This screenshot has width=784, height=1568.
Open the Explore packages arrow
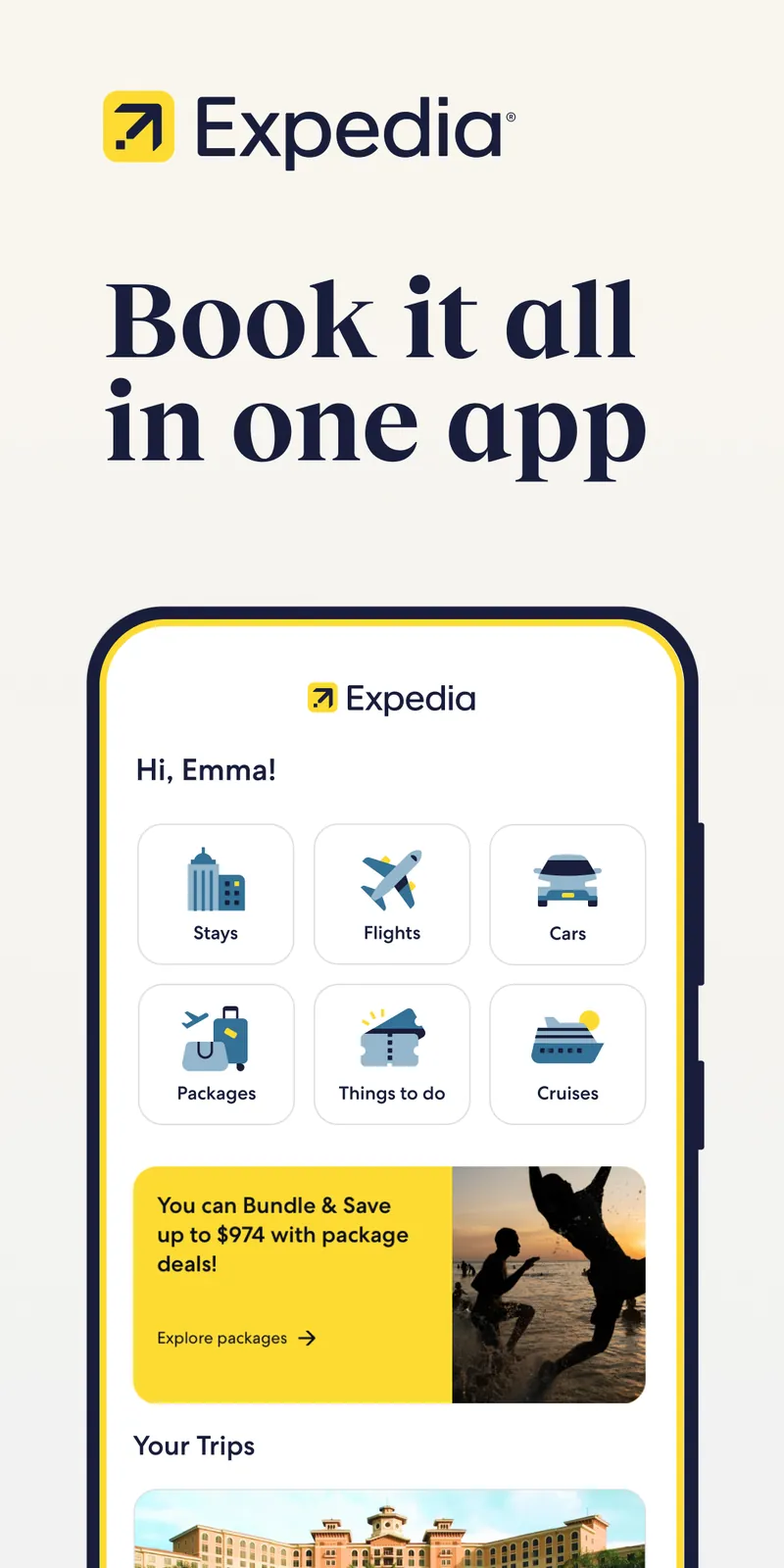(307, 1338)
